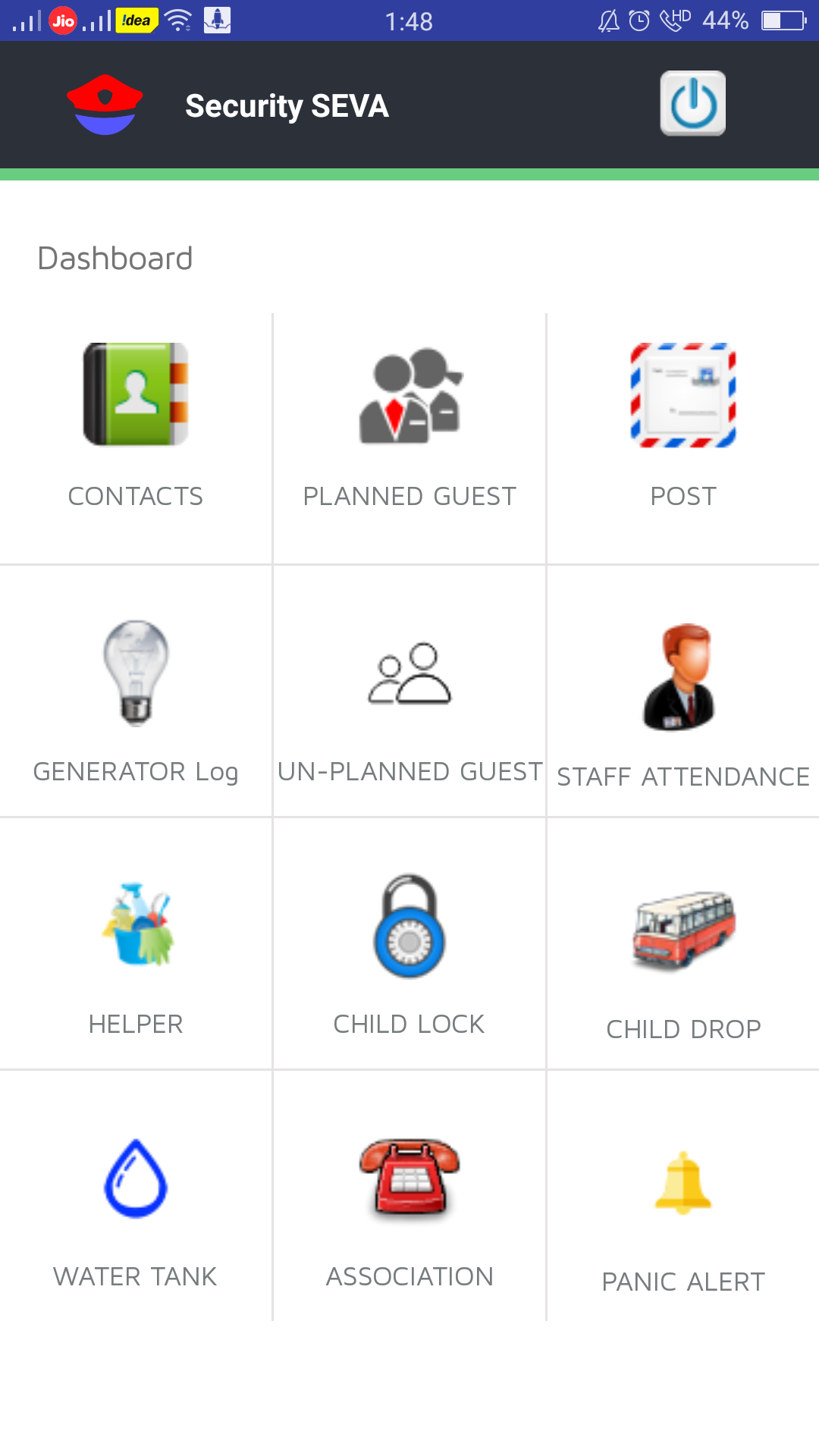The height and width of the screenshot is (1456, 819).
Task: Tap the alarm clock status bar icon
Action: (x=639, y=20)
